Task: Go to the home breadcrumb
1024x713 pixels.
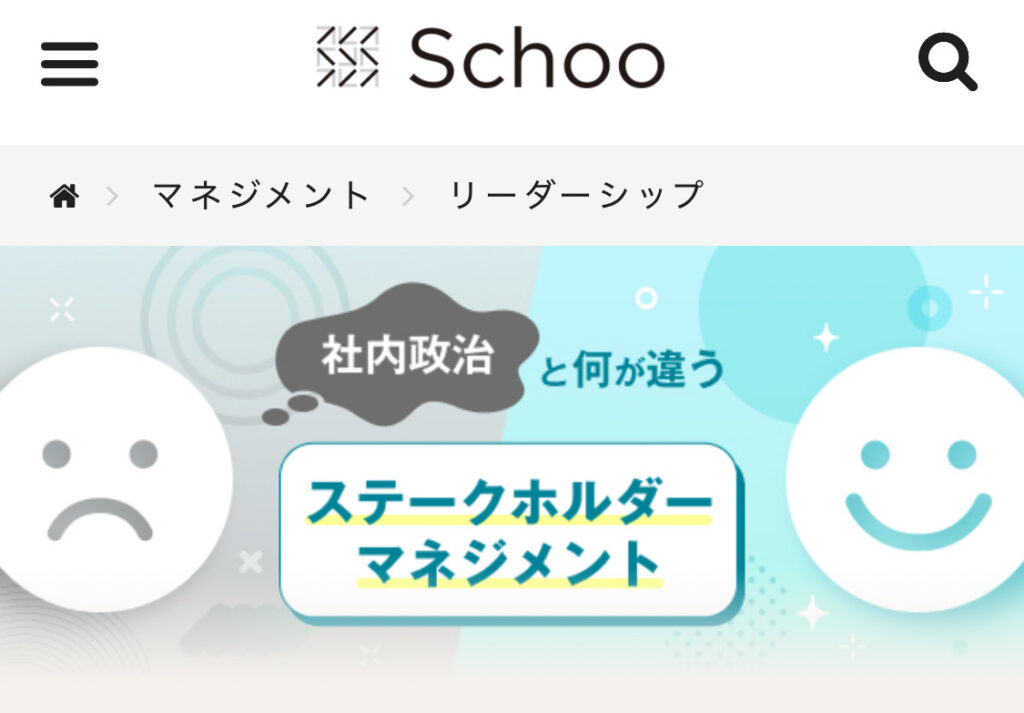Action: click(x=64, y=196)
